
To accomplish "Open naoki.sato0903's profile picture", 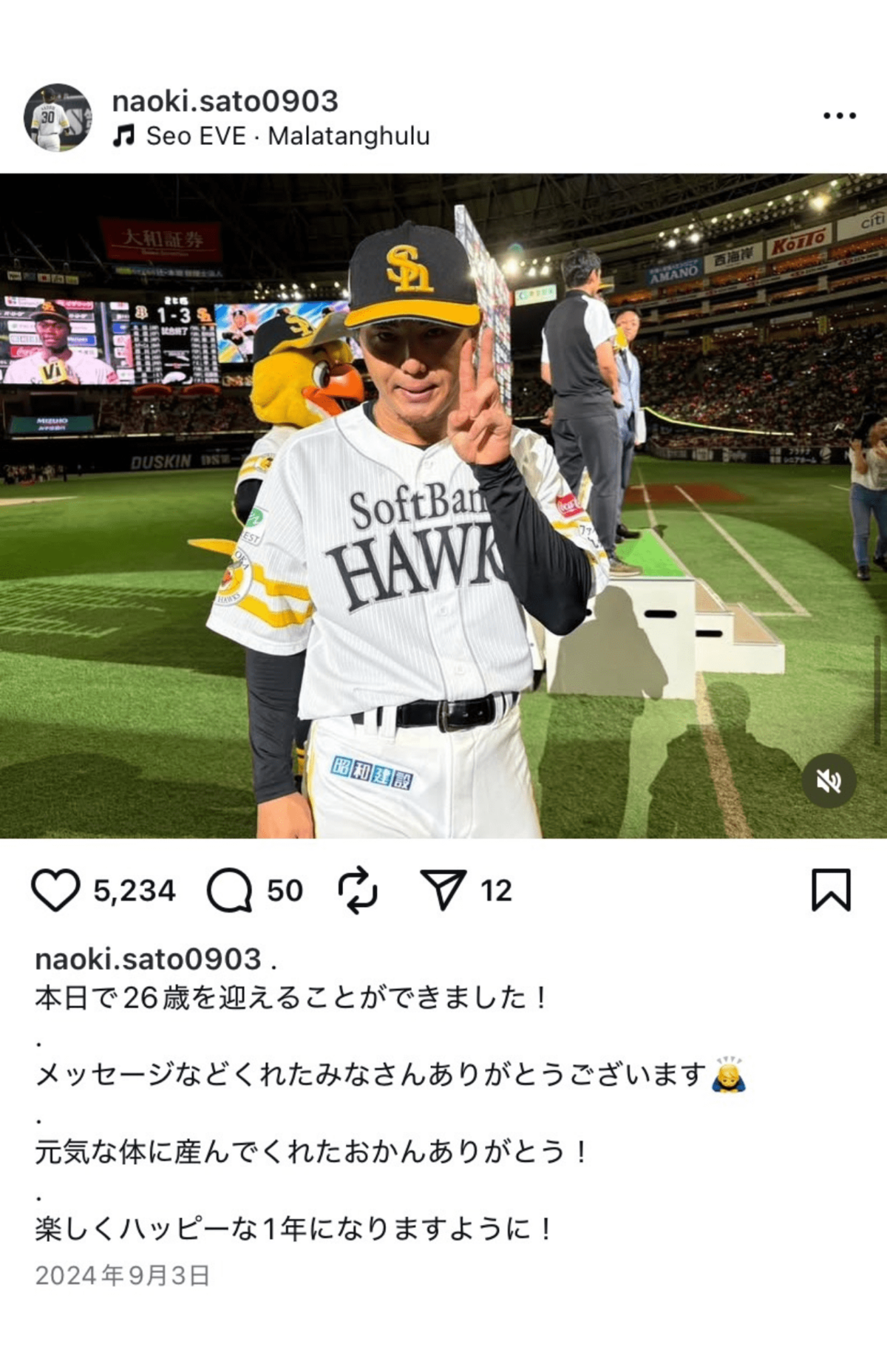I will 58,118.
